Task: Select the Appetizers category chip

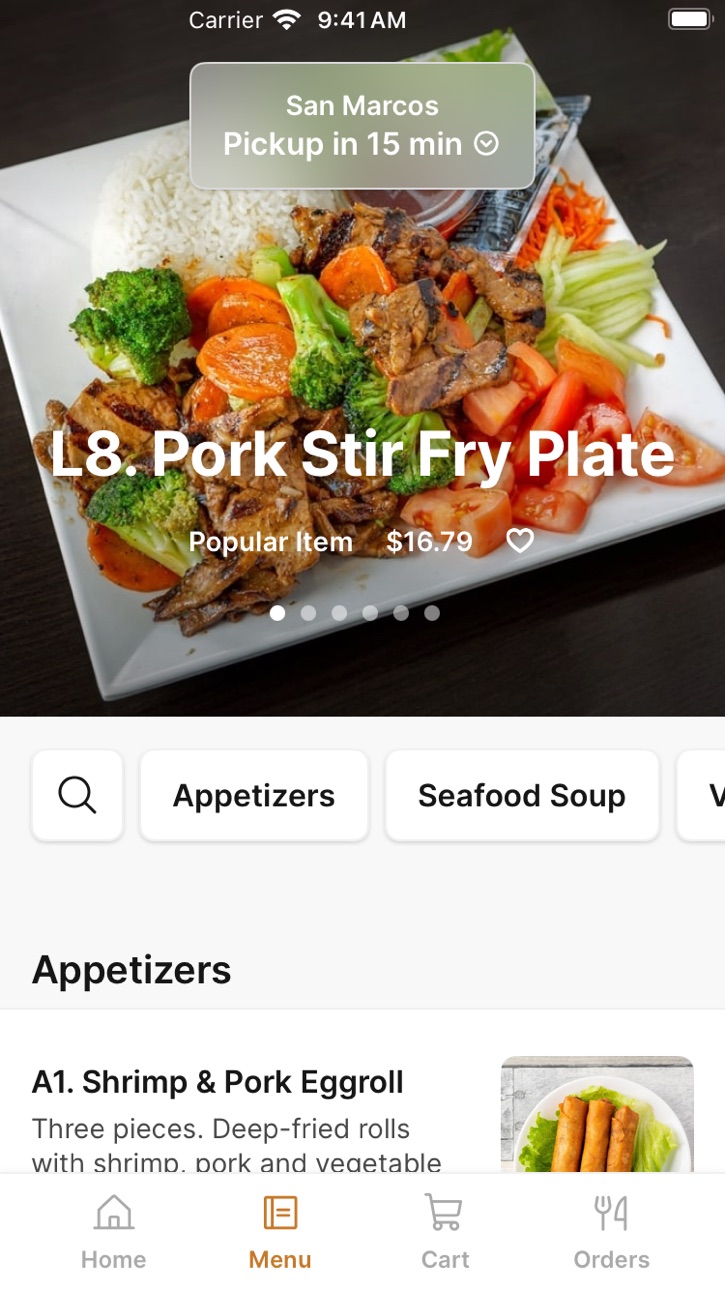Action: coord(254,796)
